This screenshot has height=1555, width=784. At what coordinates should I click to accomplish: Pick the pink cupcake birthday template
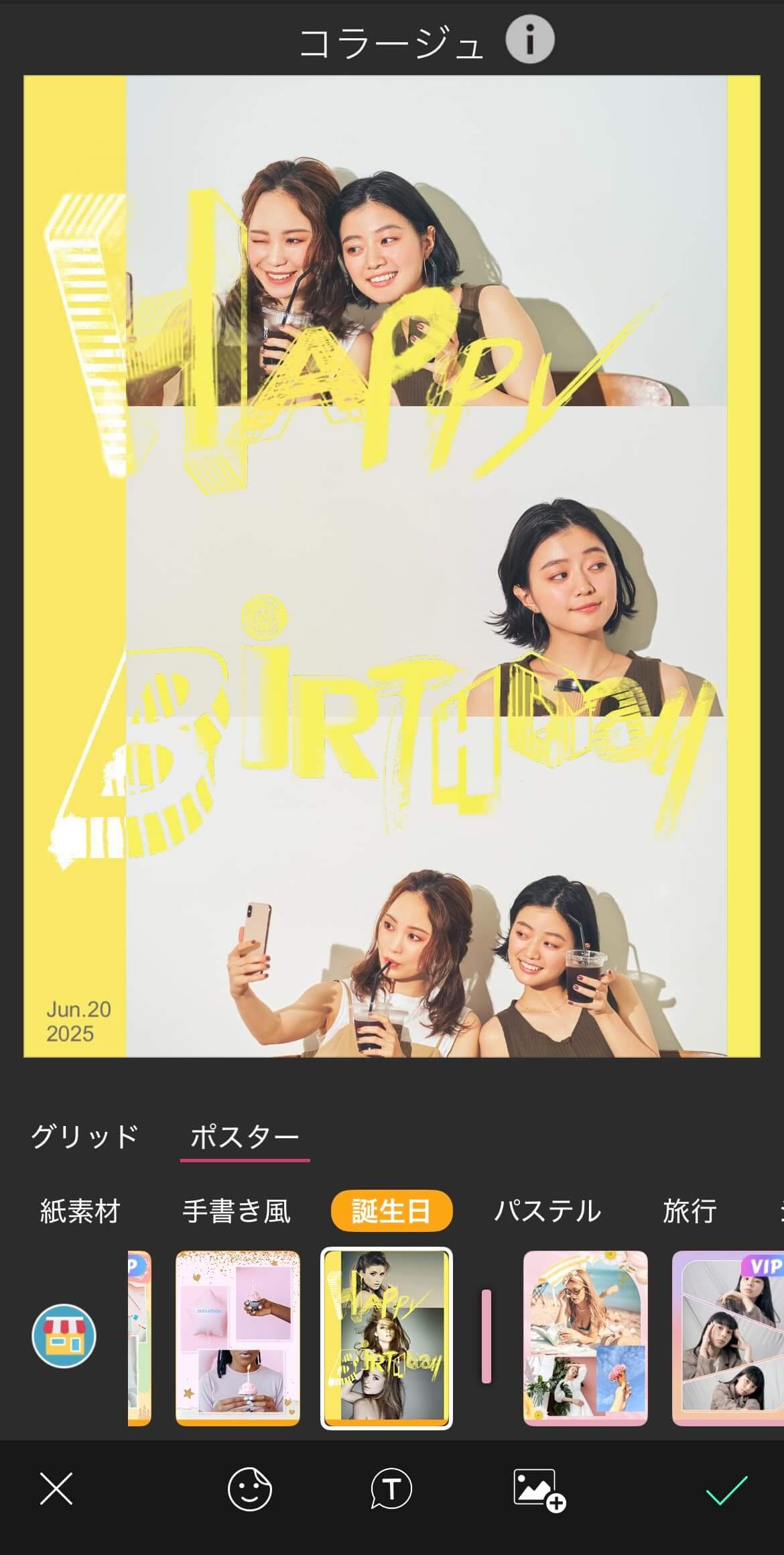coord(237,1337)
